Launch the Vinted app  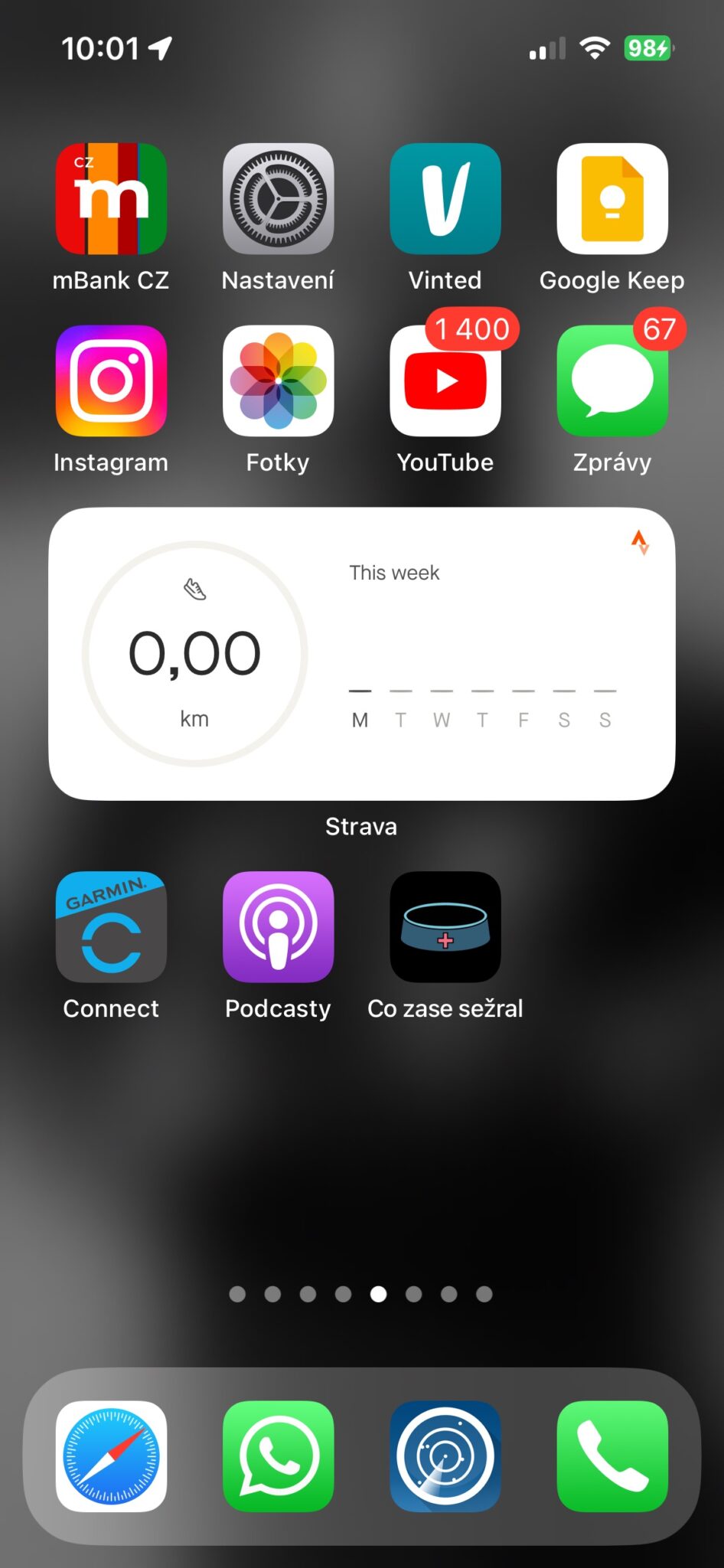point(445,199)
